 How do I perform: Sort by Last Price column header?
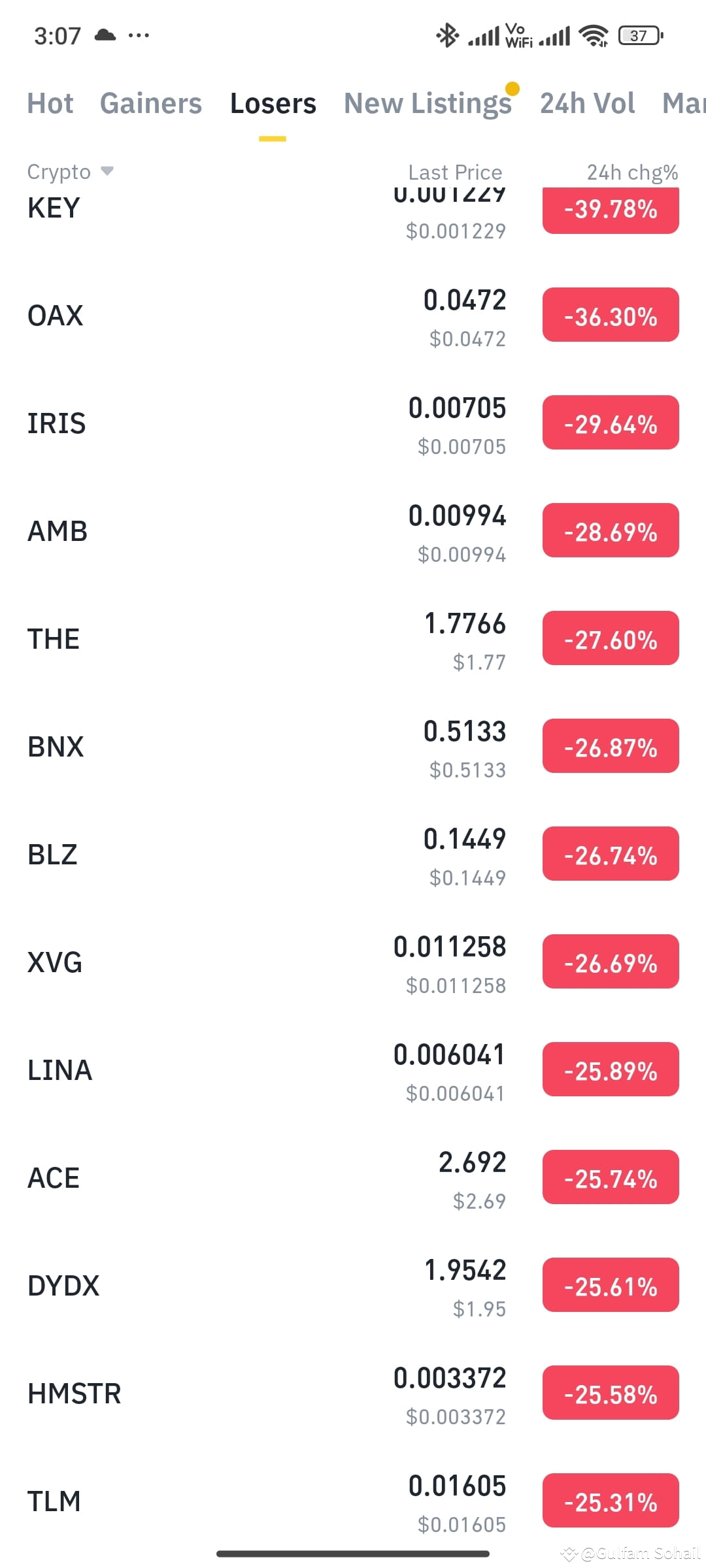[x=454, y=172]
